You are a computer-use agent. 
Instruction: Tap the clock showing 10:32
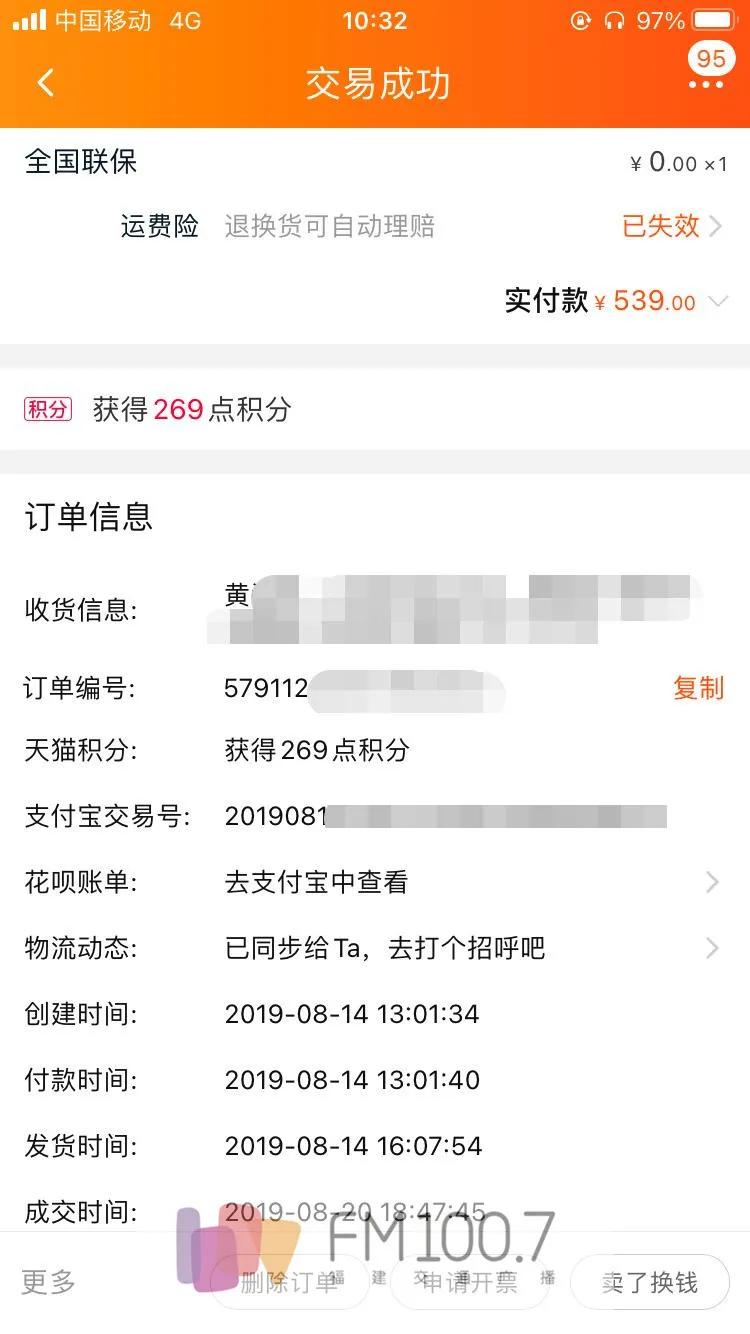pyautogui.click(x=375, y=21)
